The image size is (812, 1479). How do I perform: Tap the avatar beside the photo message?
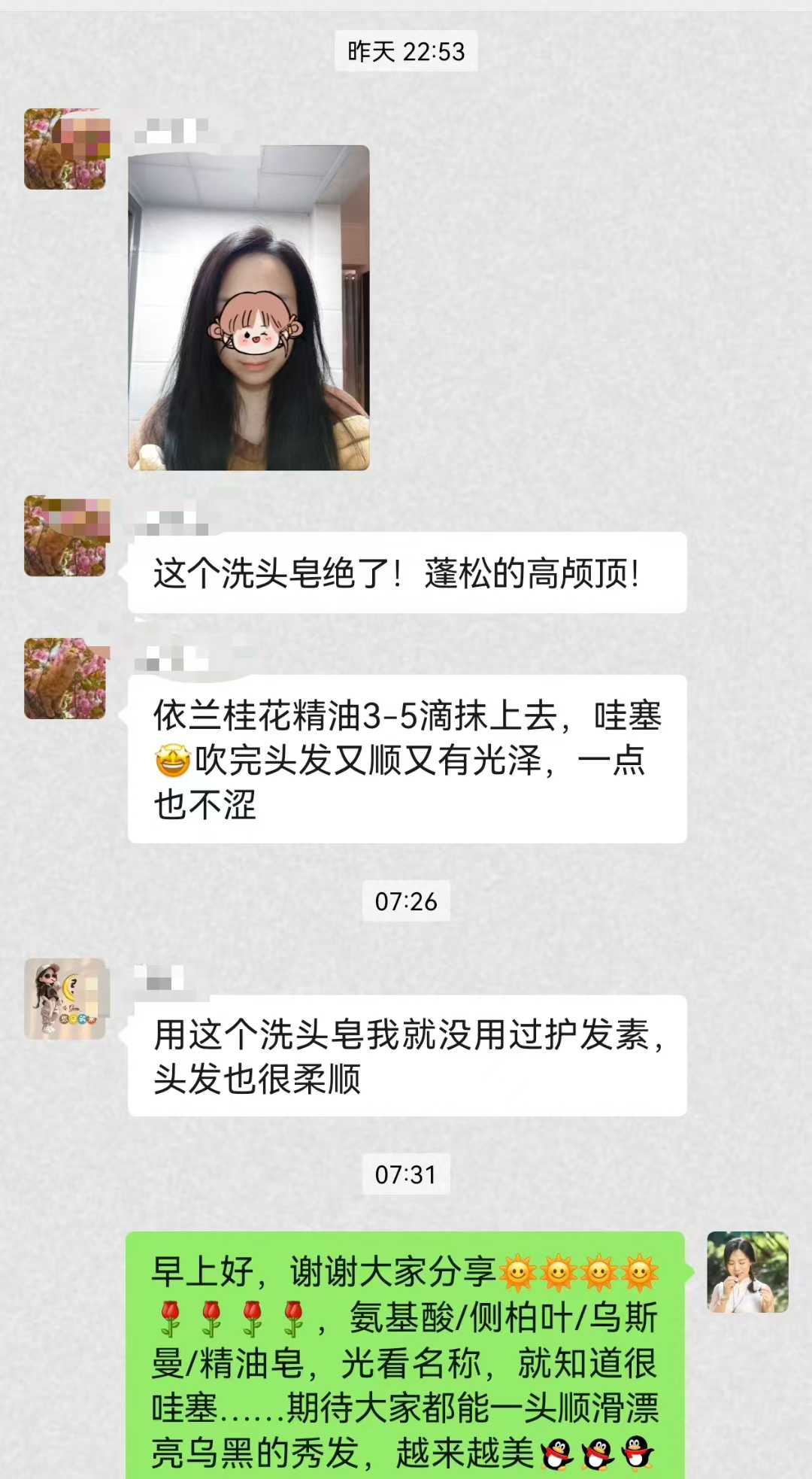[65, 149]
